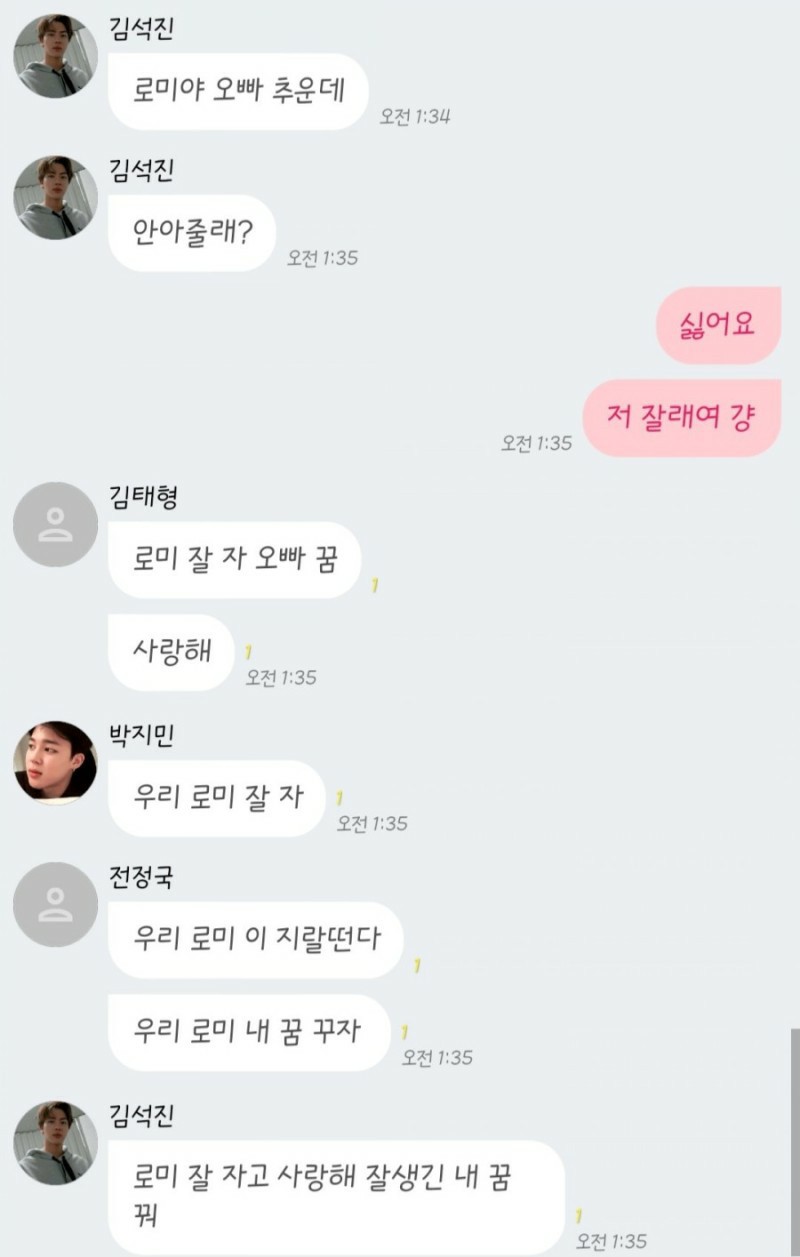Tap 김석진's avatar beside '안아줄래?' message
The height and width of the screenshot is (1257, 800).
coord(55,198)
